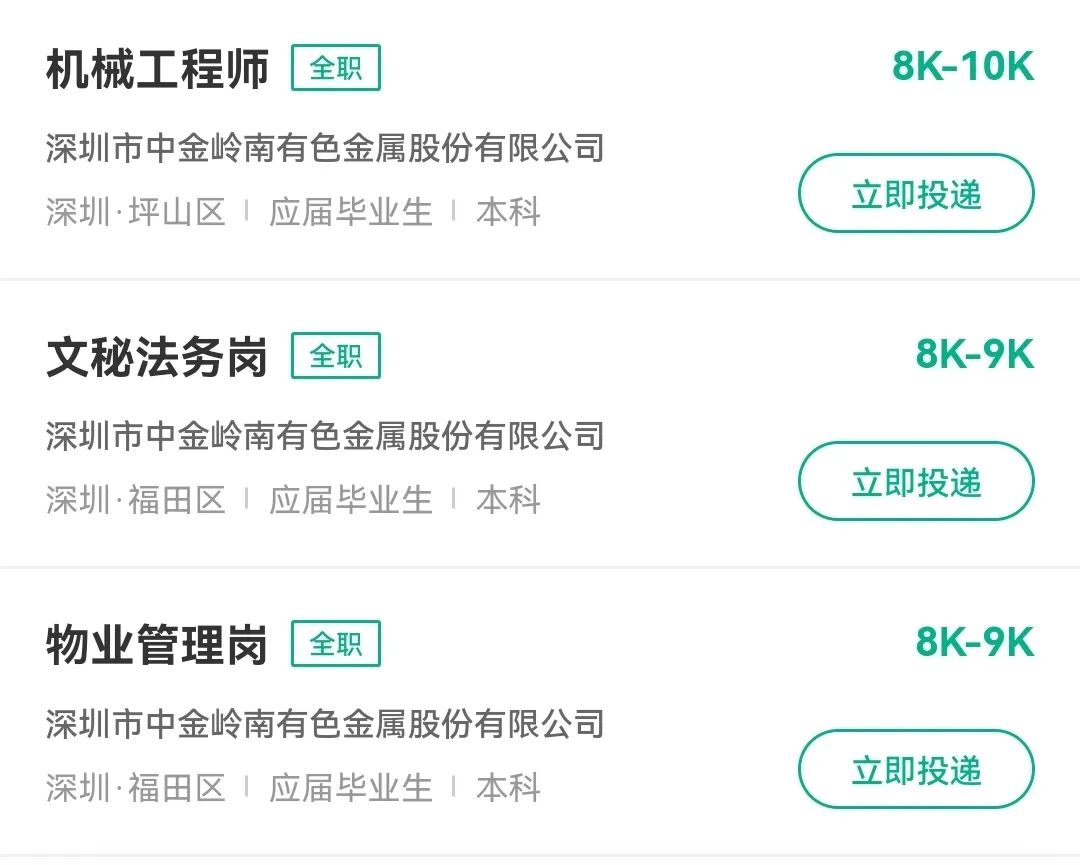Apply now to 文秘法务岗

tap(915, 482)
